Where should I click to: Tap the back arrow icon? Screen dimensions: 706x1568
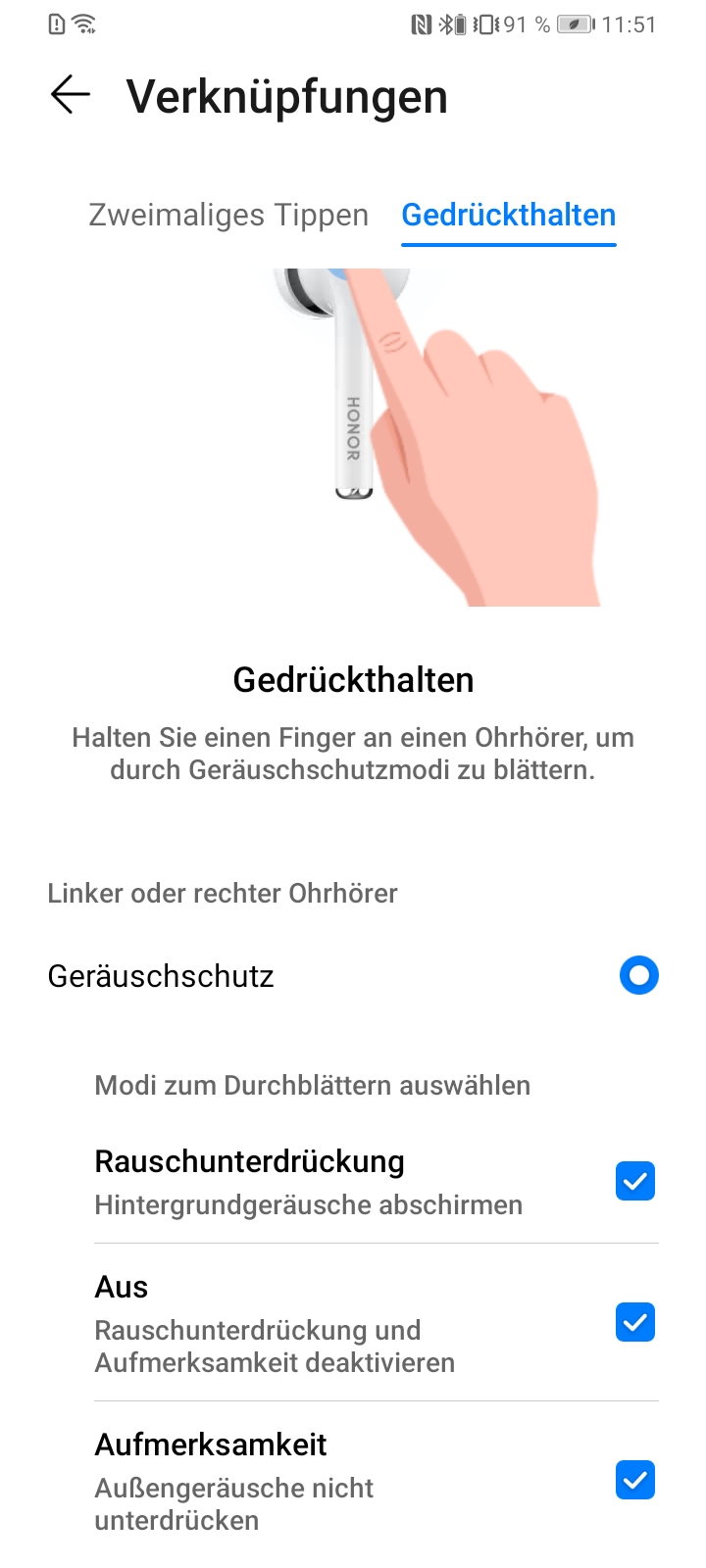pyautogui.click(x=69, y=95)
